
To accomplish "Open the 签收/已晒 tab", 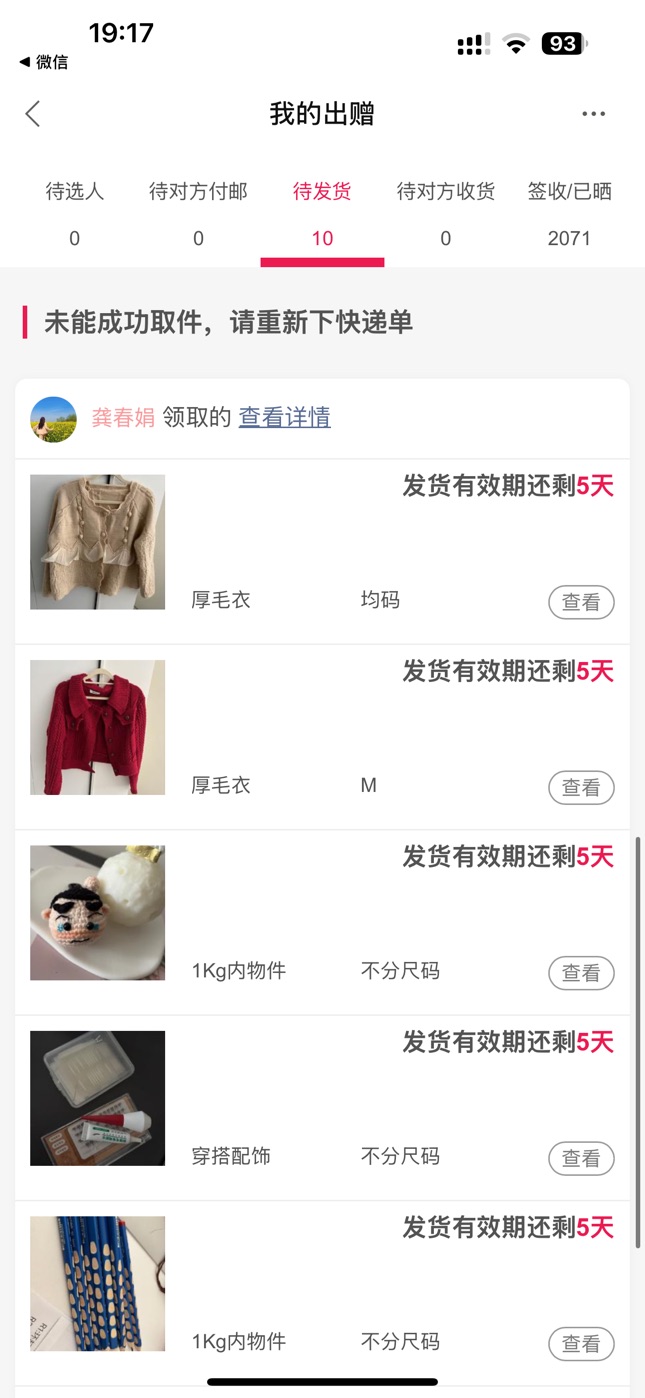I will point(569,214).
